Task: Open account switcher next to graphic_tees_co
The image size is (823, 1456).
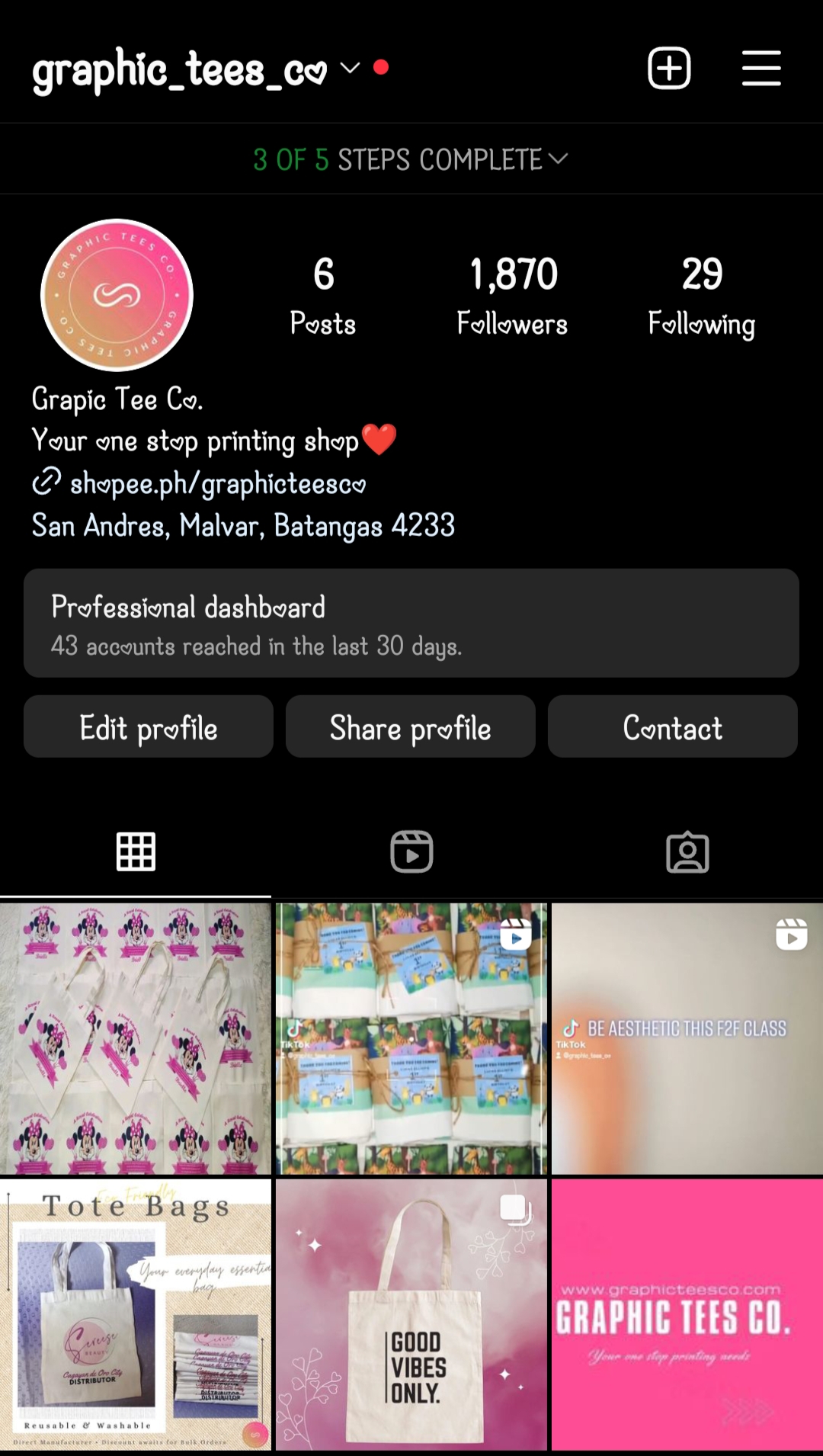Action: pyautogui.click(x=350, y=68)
